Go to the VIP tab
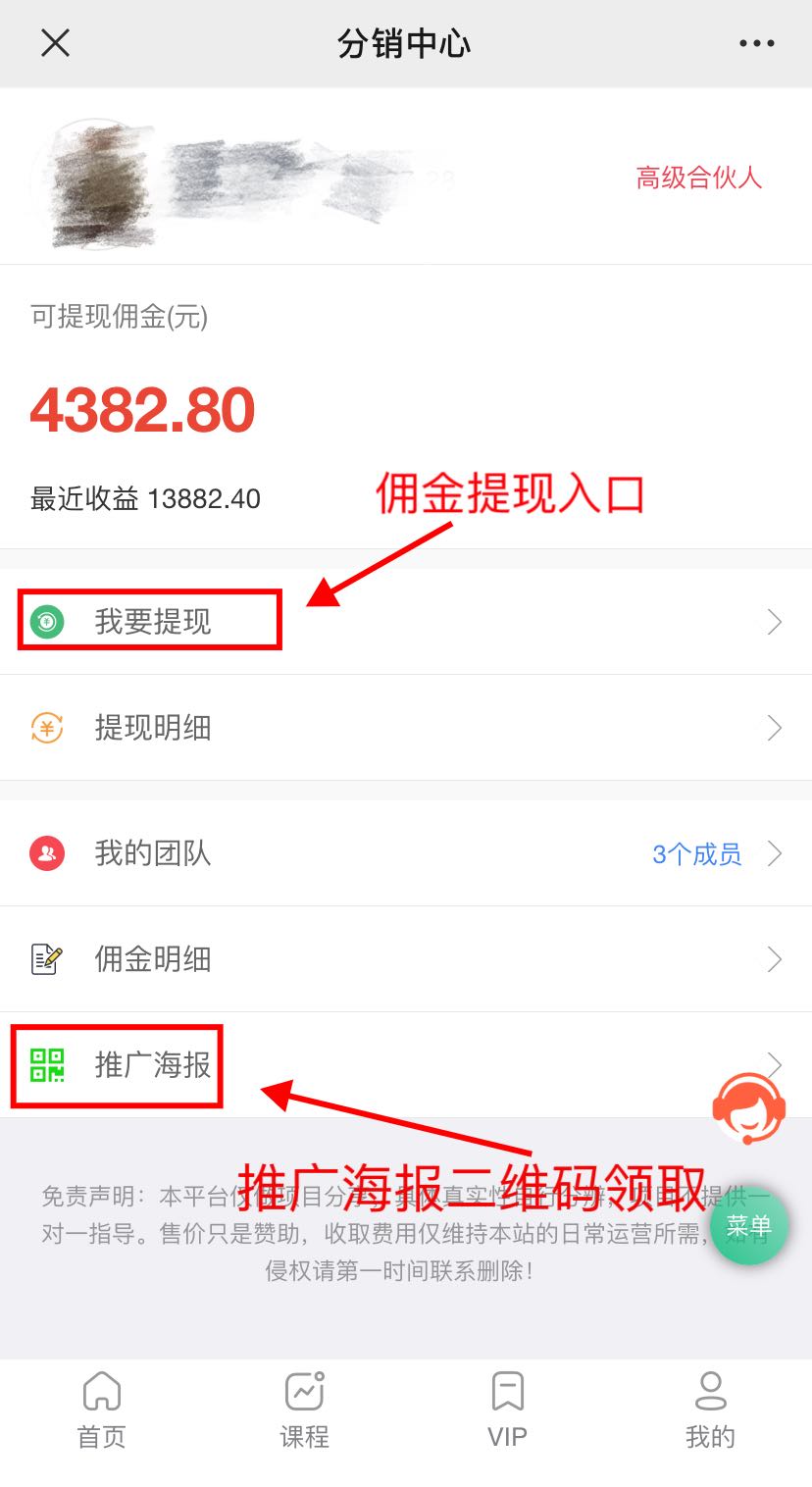812x1487 pixels. pyautogui.click(x=507, y=1410)
